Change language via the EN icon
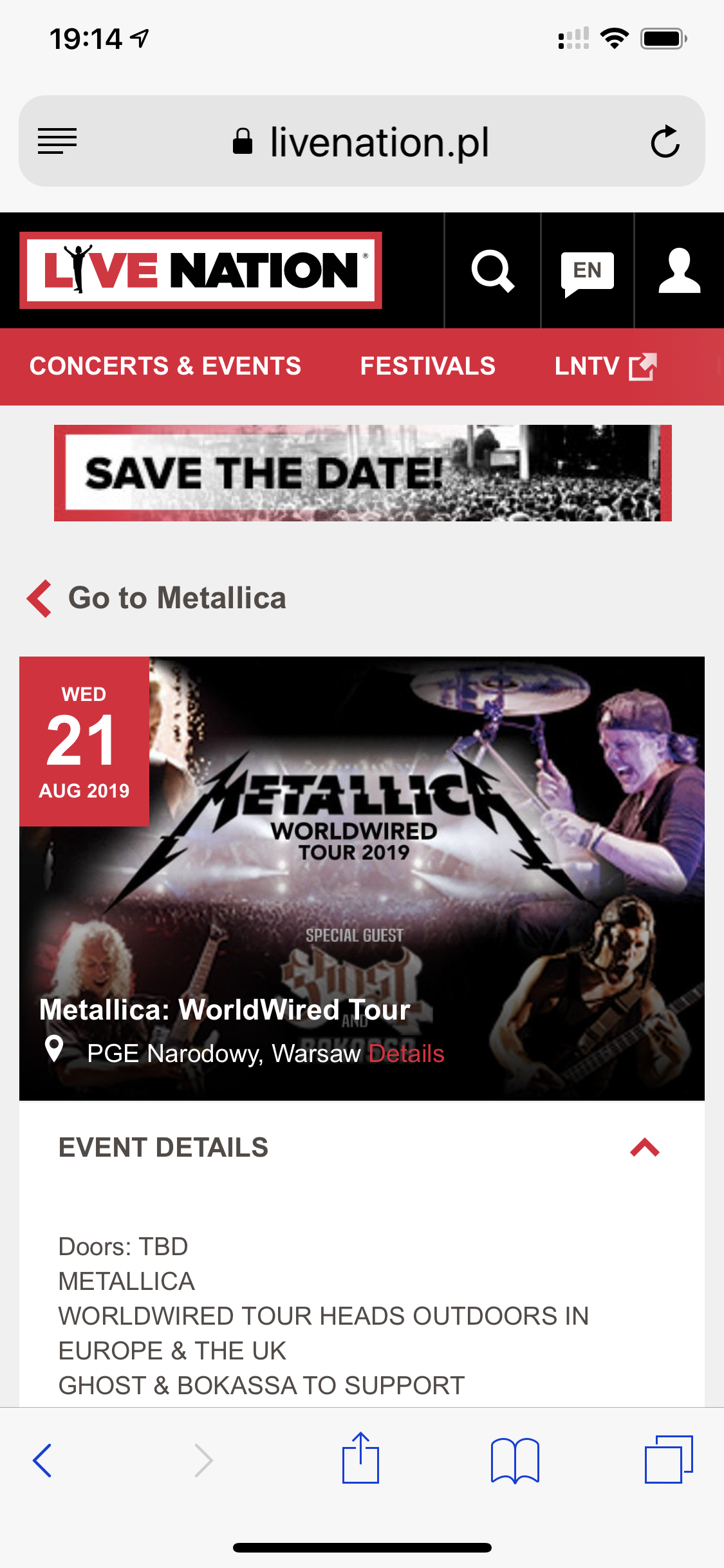The image size is (724, 1568). point(587,271)
